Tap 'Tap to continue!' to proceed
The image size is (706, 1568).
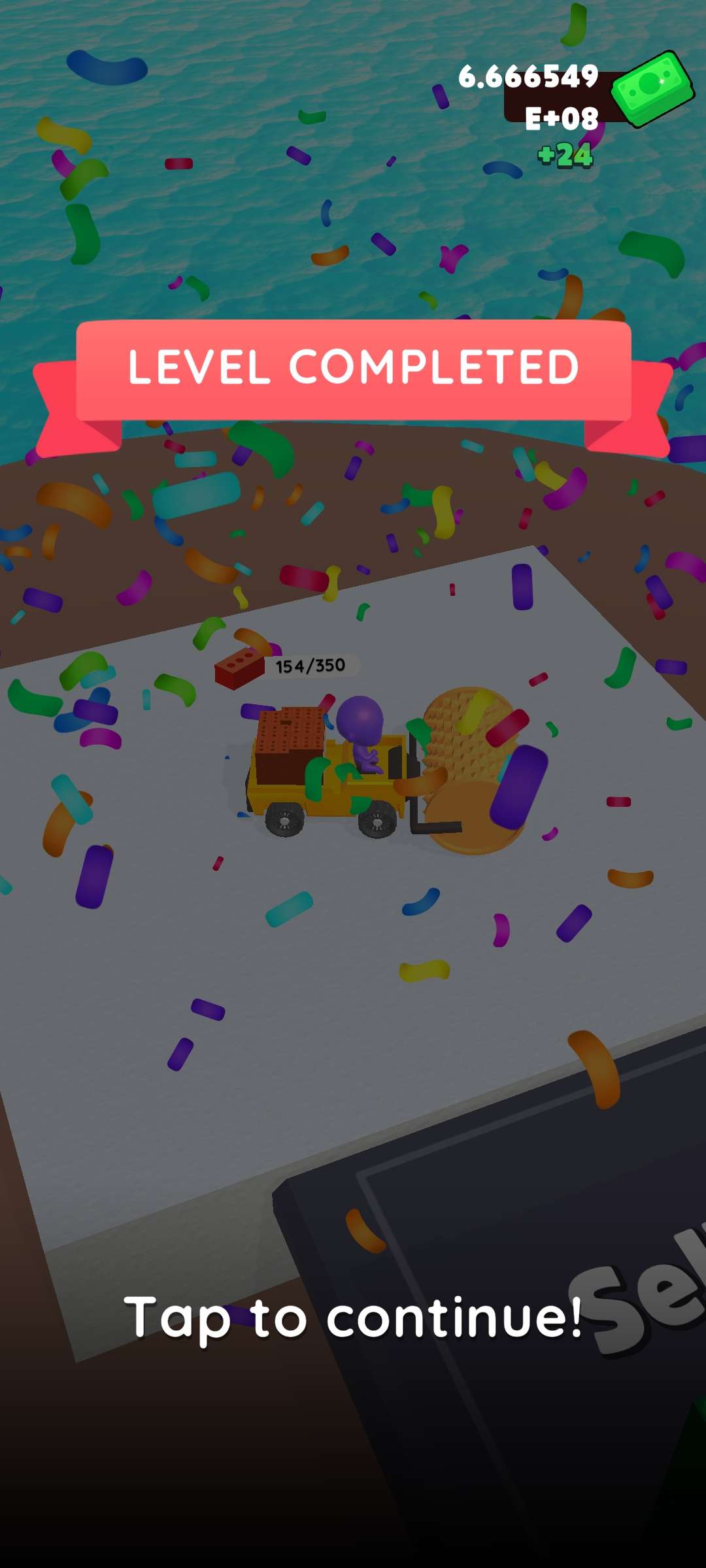pyautogui.click(x=353, y=1318)
